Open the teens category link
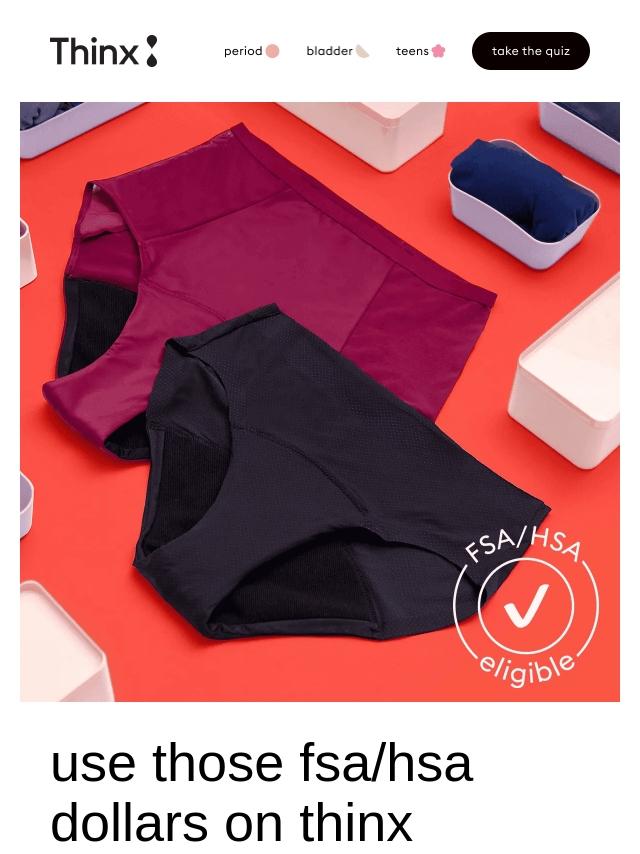Image resolution: width=640 pixels, height=854 pixels. click(x=420, y=51)
